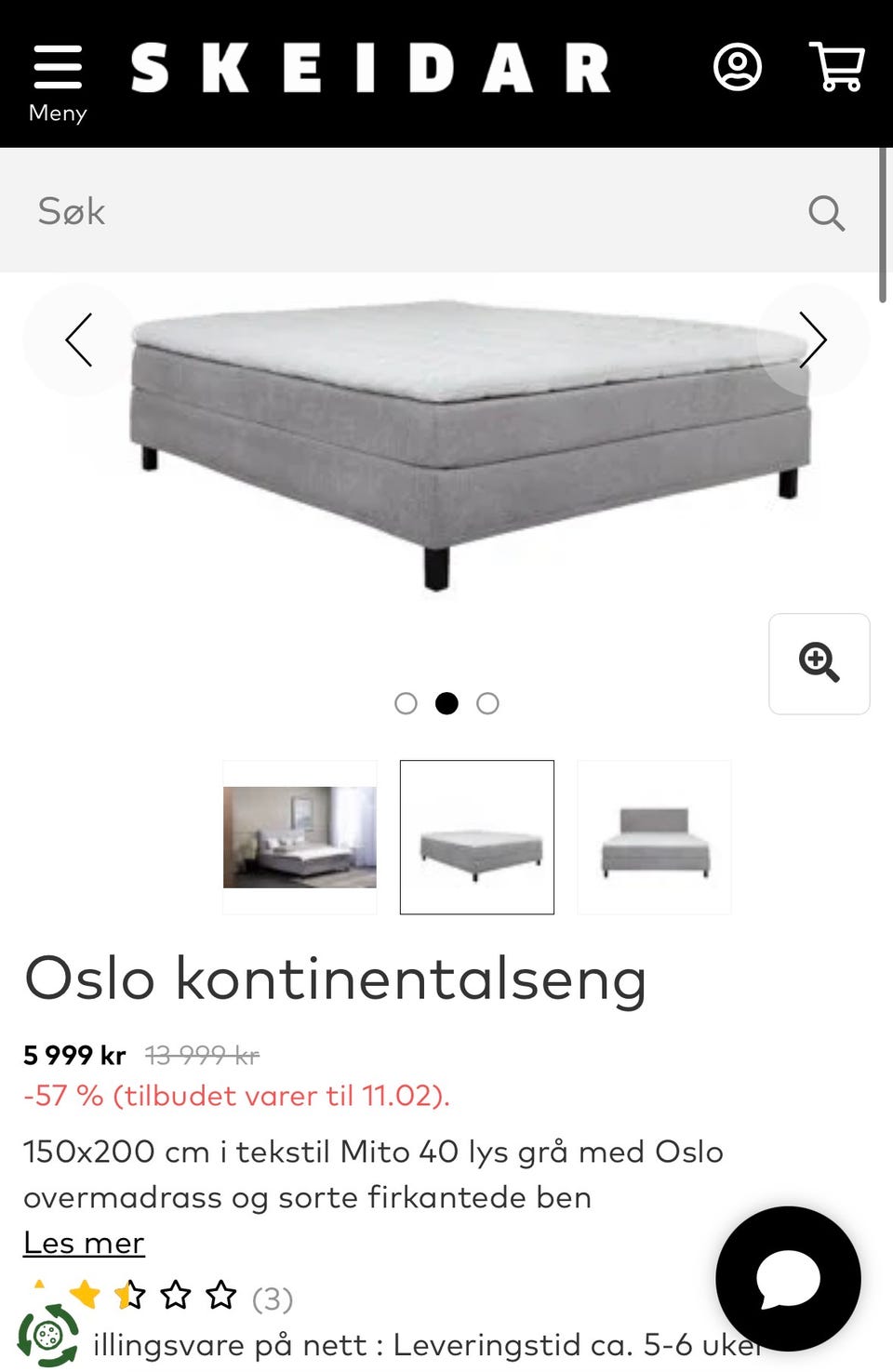Select the headboard bed thumbnail

point(654,836)
